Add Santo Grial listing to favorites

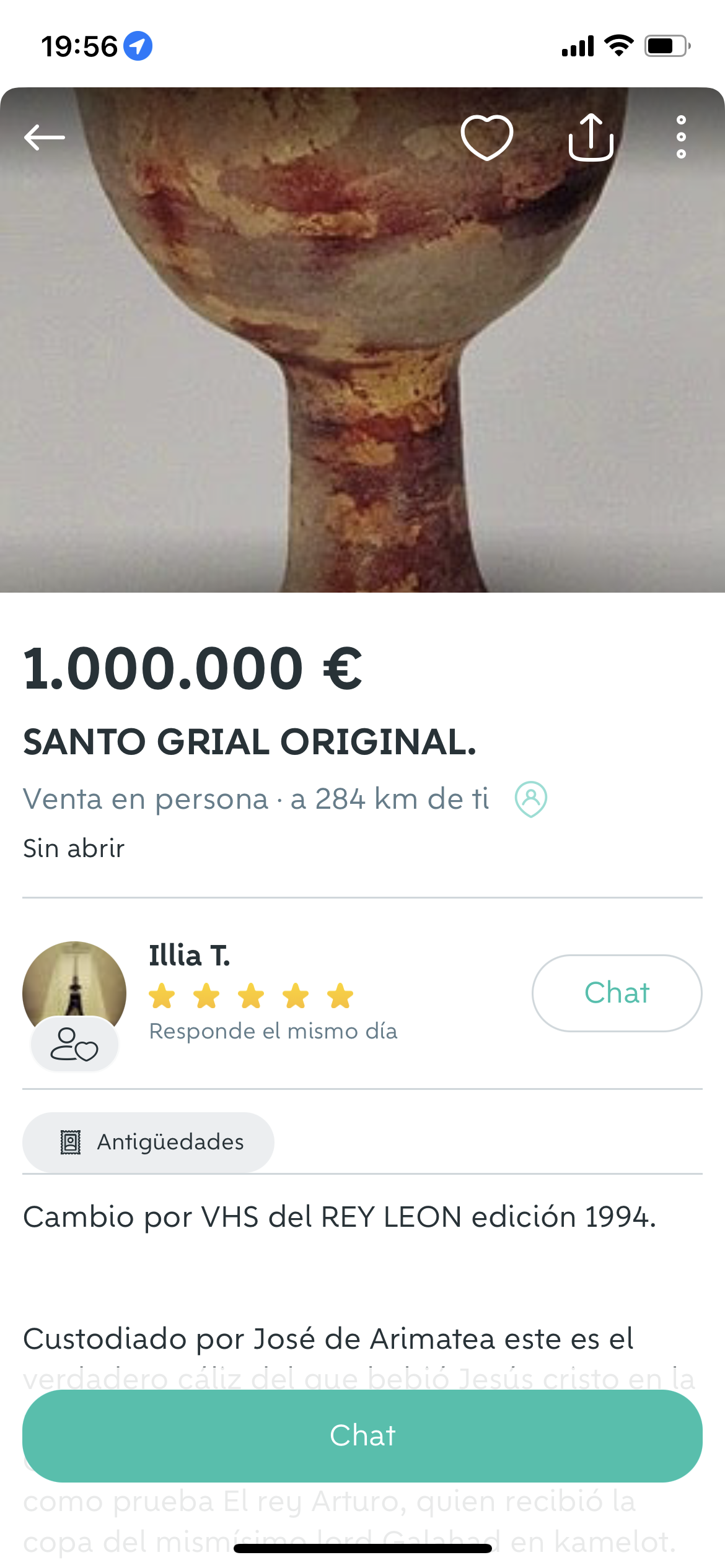[x=486, y=137]
